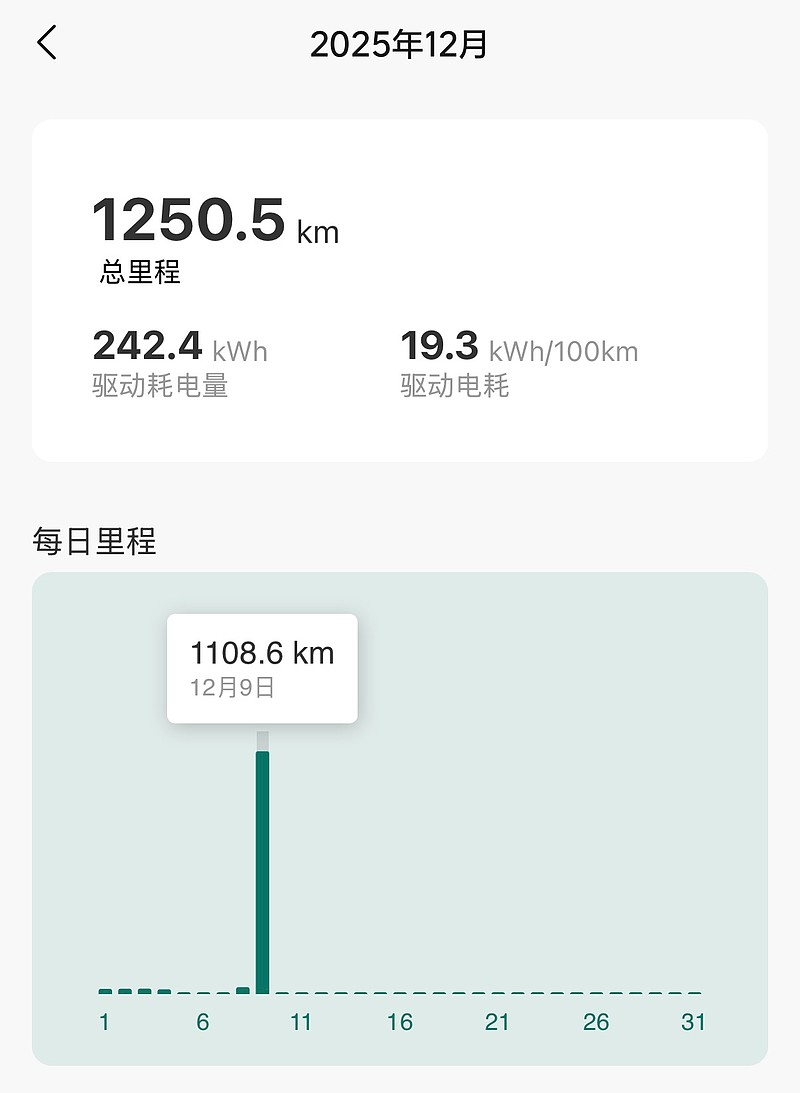800x1093 pixels.
Task: Click the total mileage value 1250.5 km
Action: [188, 222]
